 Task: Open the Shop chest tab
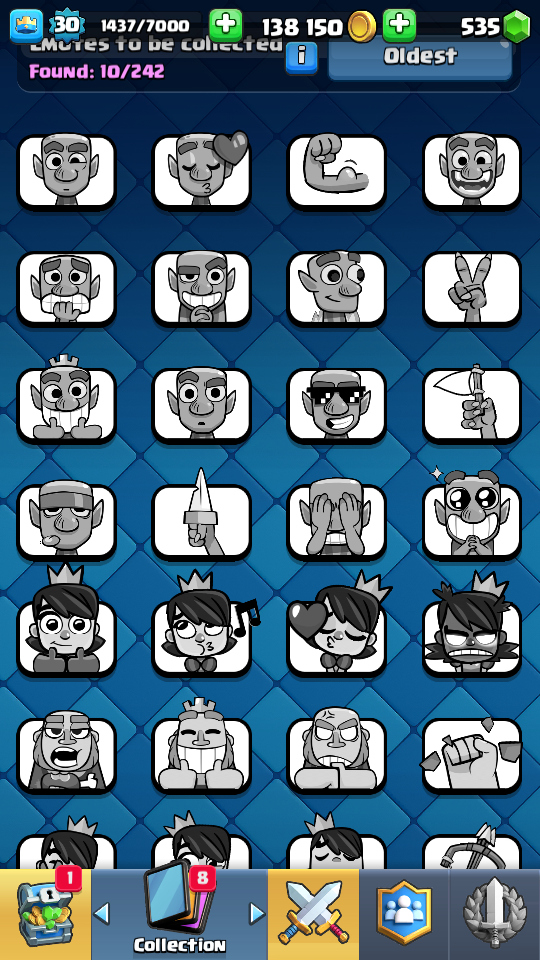tap(45, 914)
